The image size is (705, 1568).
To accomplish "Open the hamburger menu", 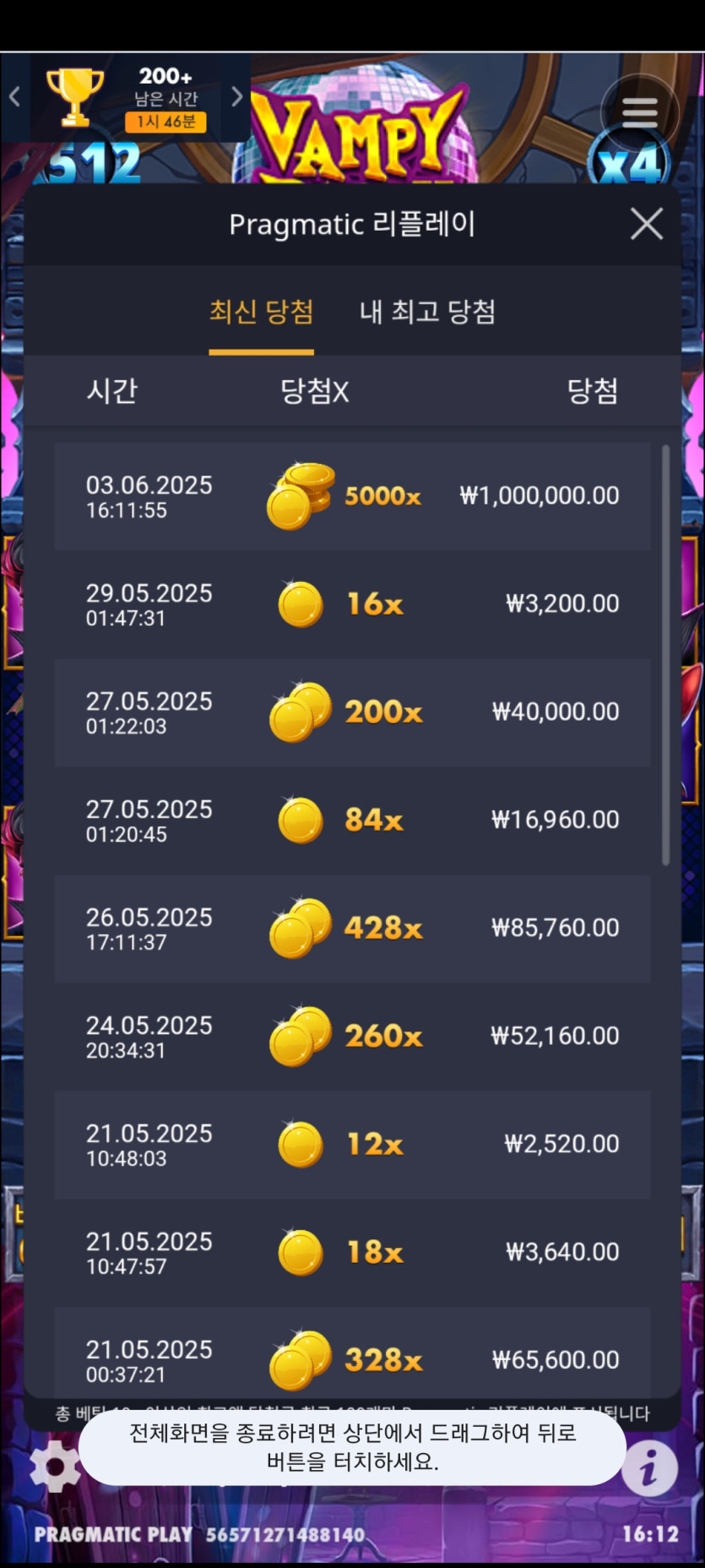I will point(639,112).
